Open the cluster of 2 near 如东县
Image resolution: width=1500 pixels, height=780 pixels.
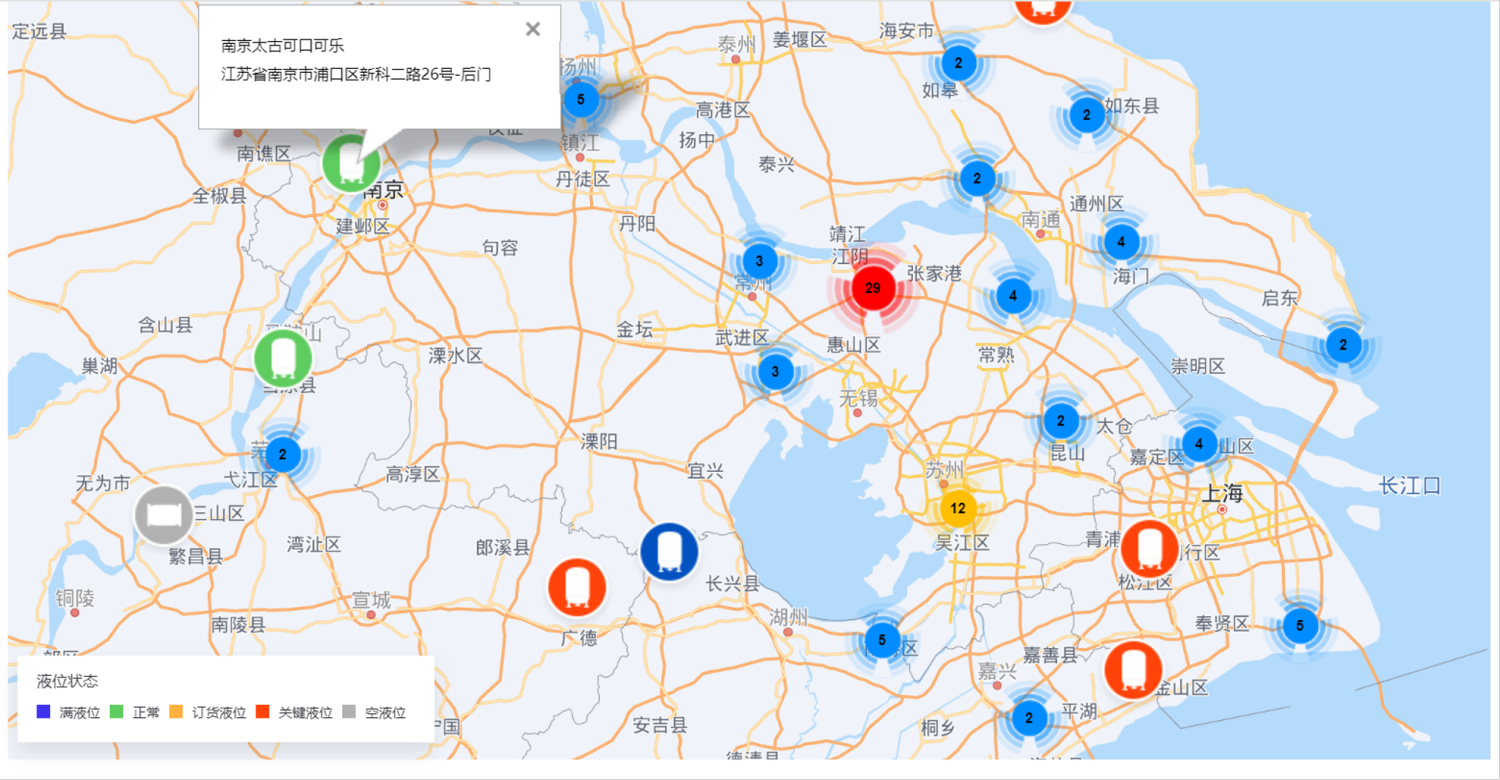coord(1087,115)
